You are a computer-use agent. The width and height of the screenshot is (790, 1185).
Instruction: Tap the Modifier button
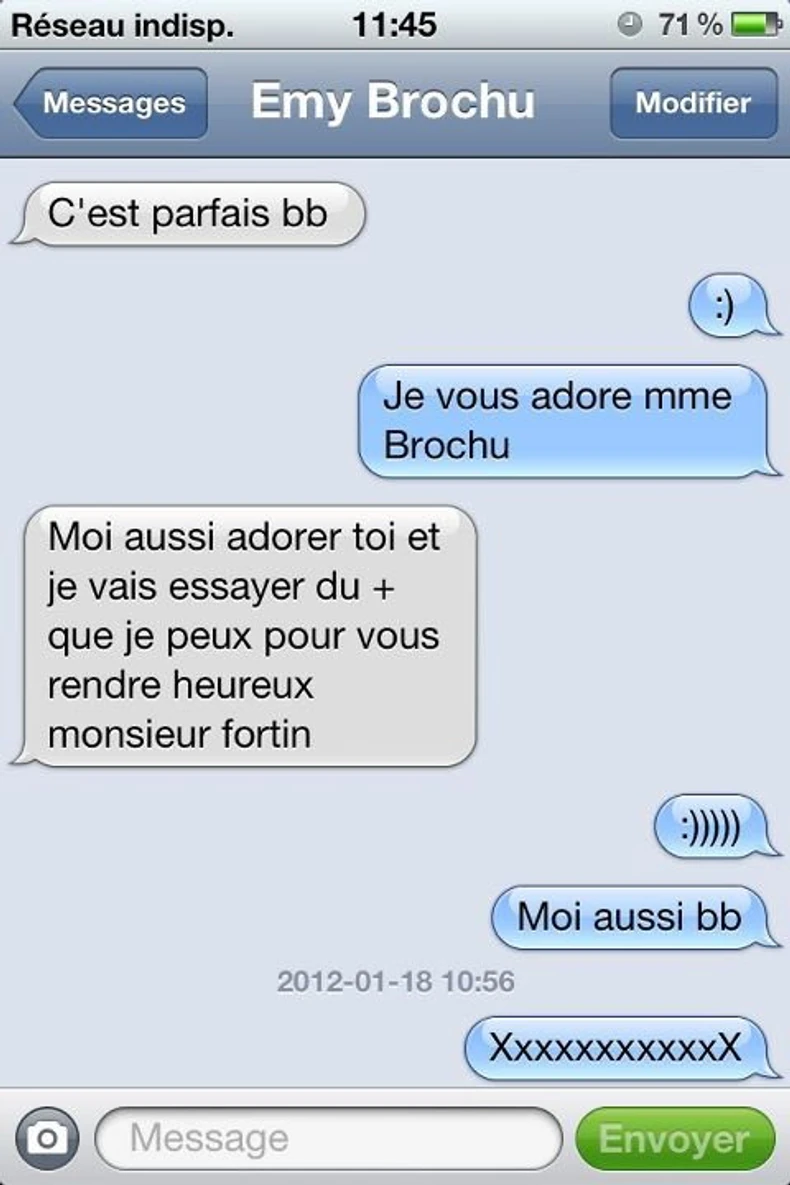click(x=693, y=103)
